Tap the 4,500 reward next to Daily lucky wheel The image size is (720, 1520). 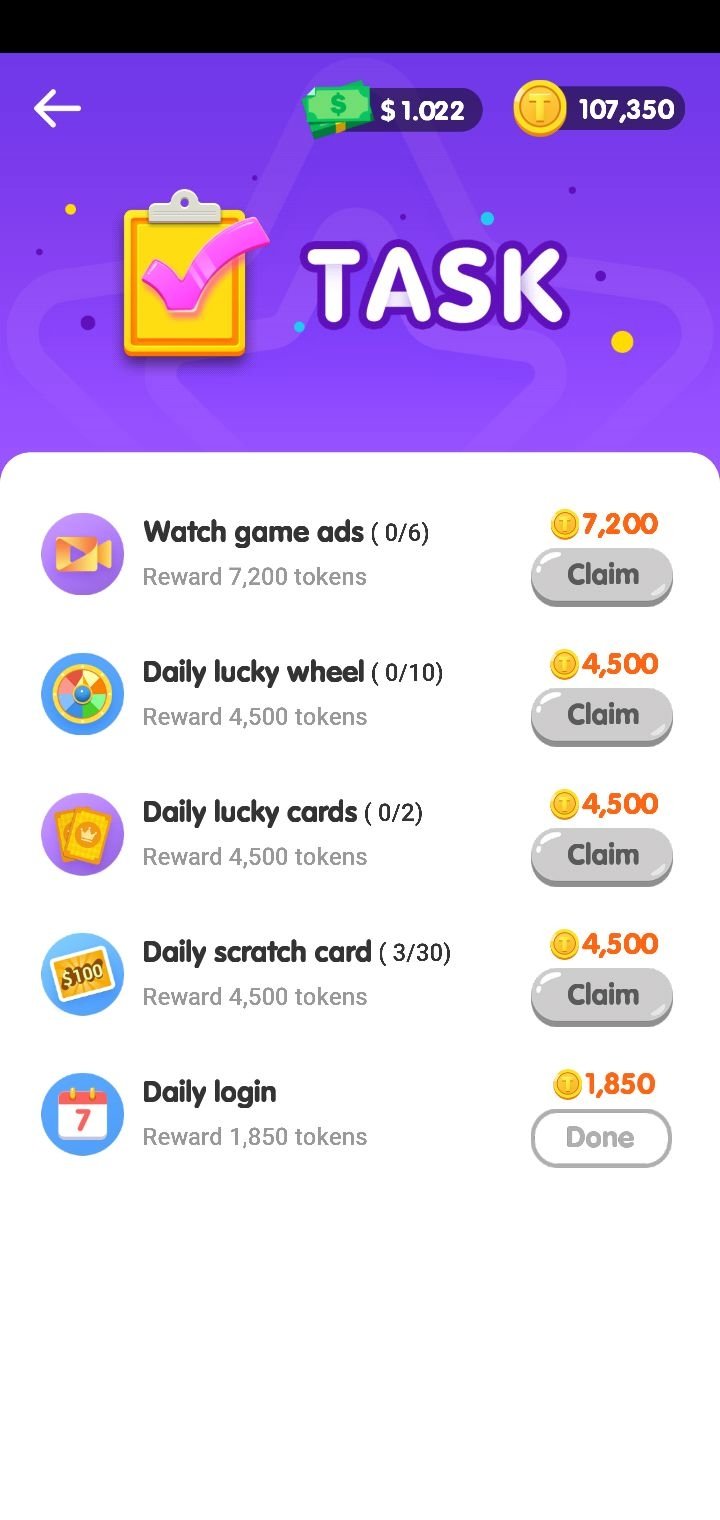(x=605, y=664)
